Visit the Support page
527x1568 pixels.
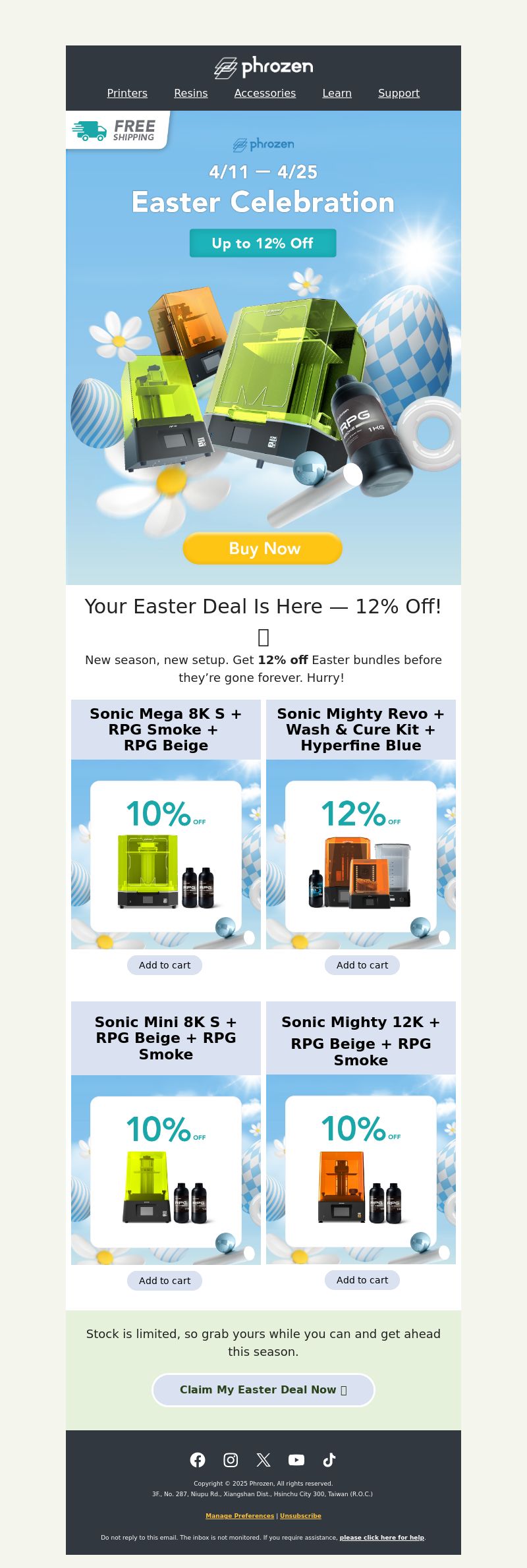399,94
